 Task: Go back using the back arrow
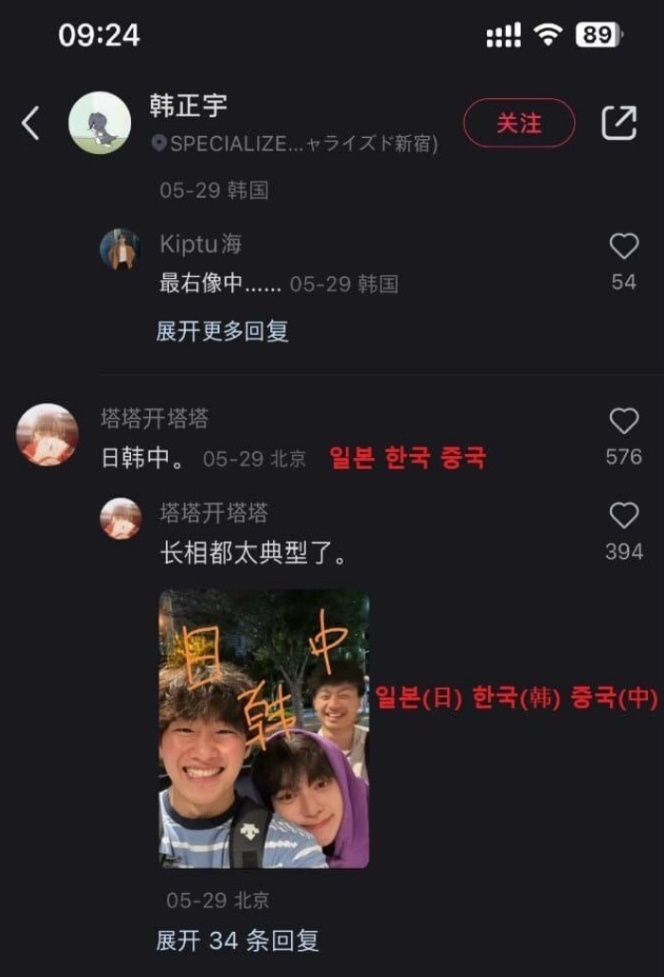tap(30, 123)
